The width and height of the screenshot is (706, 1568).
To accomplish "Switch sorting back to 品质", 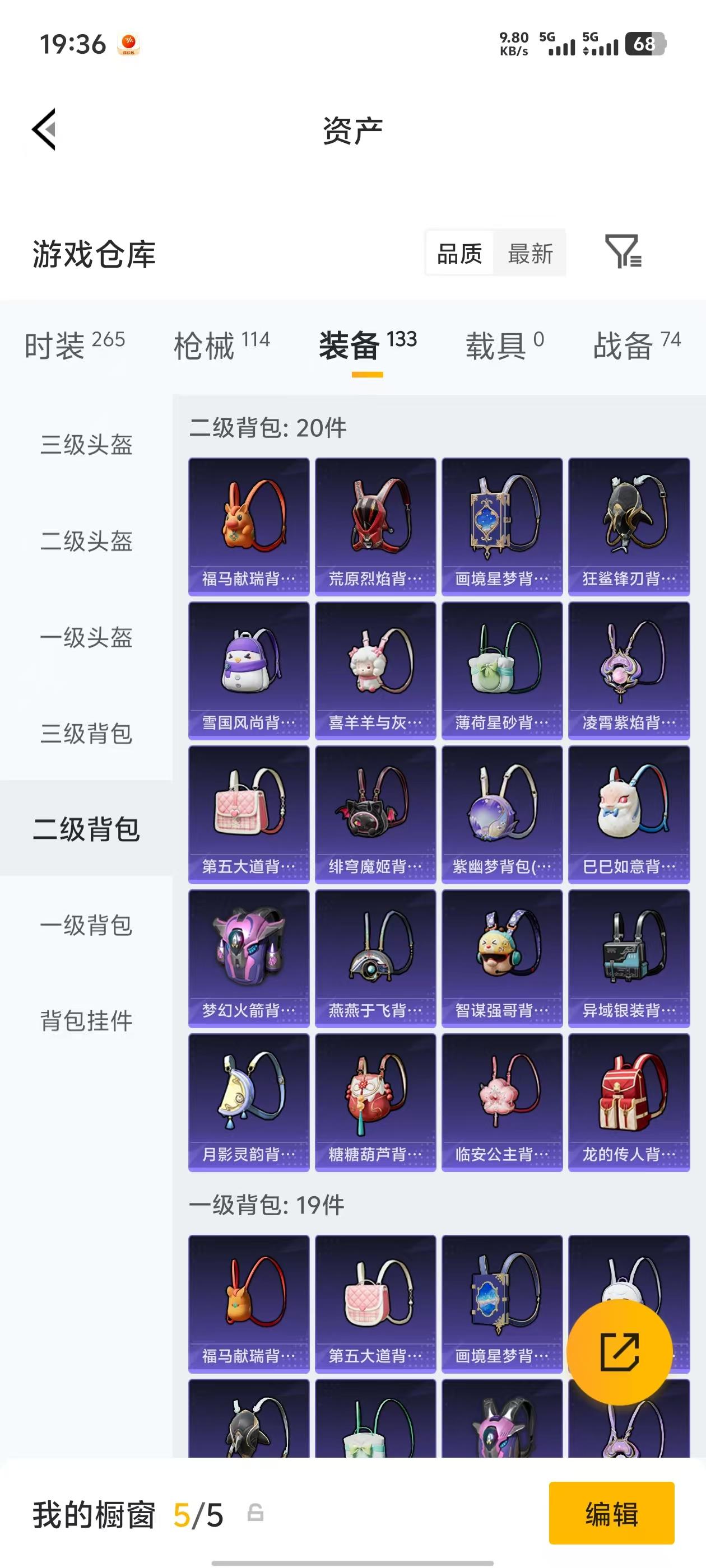I will 459,254.
